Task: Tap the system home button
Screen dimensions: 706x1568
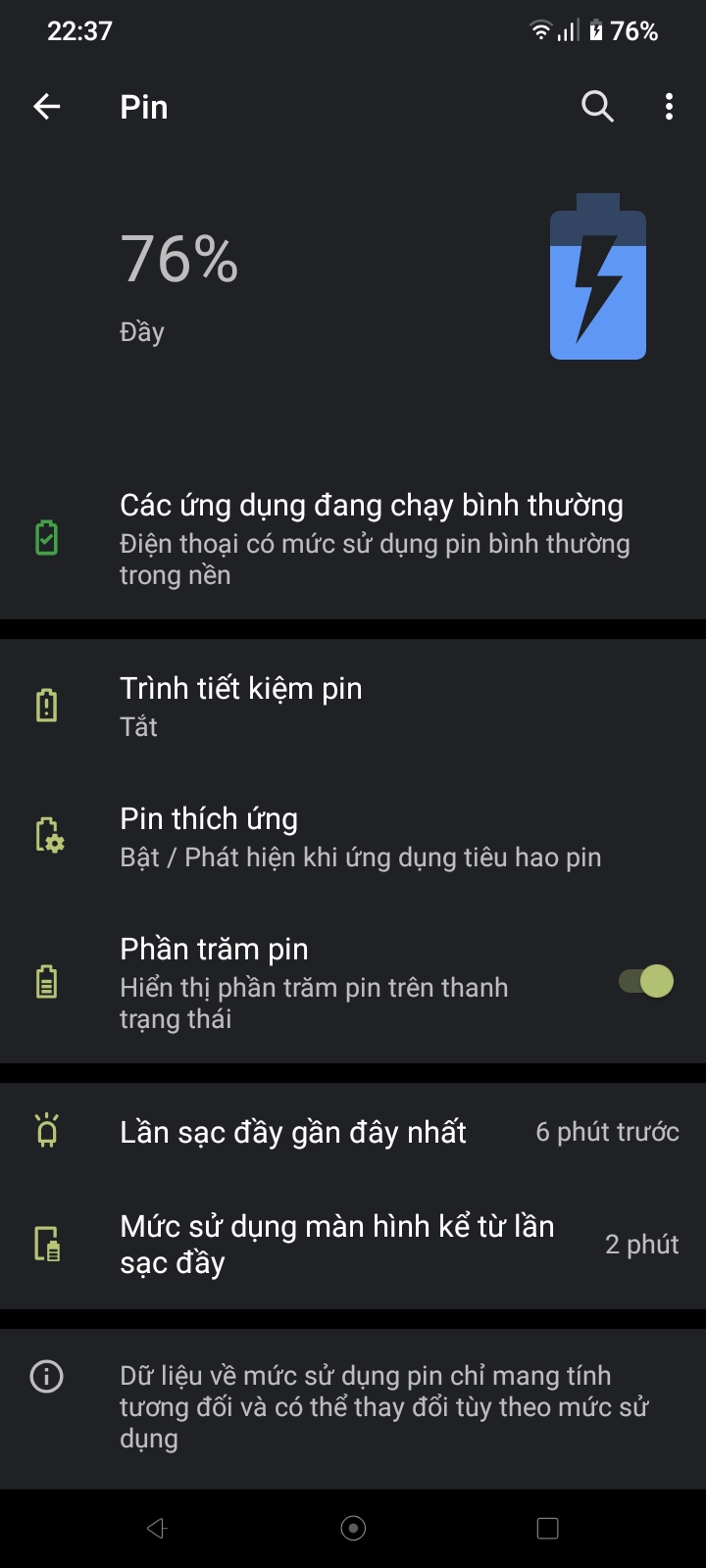Action: click(x=353, y=1528)
